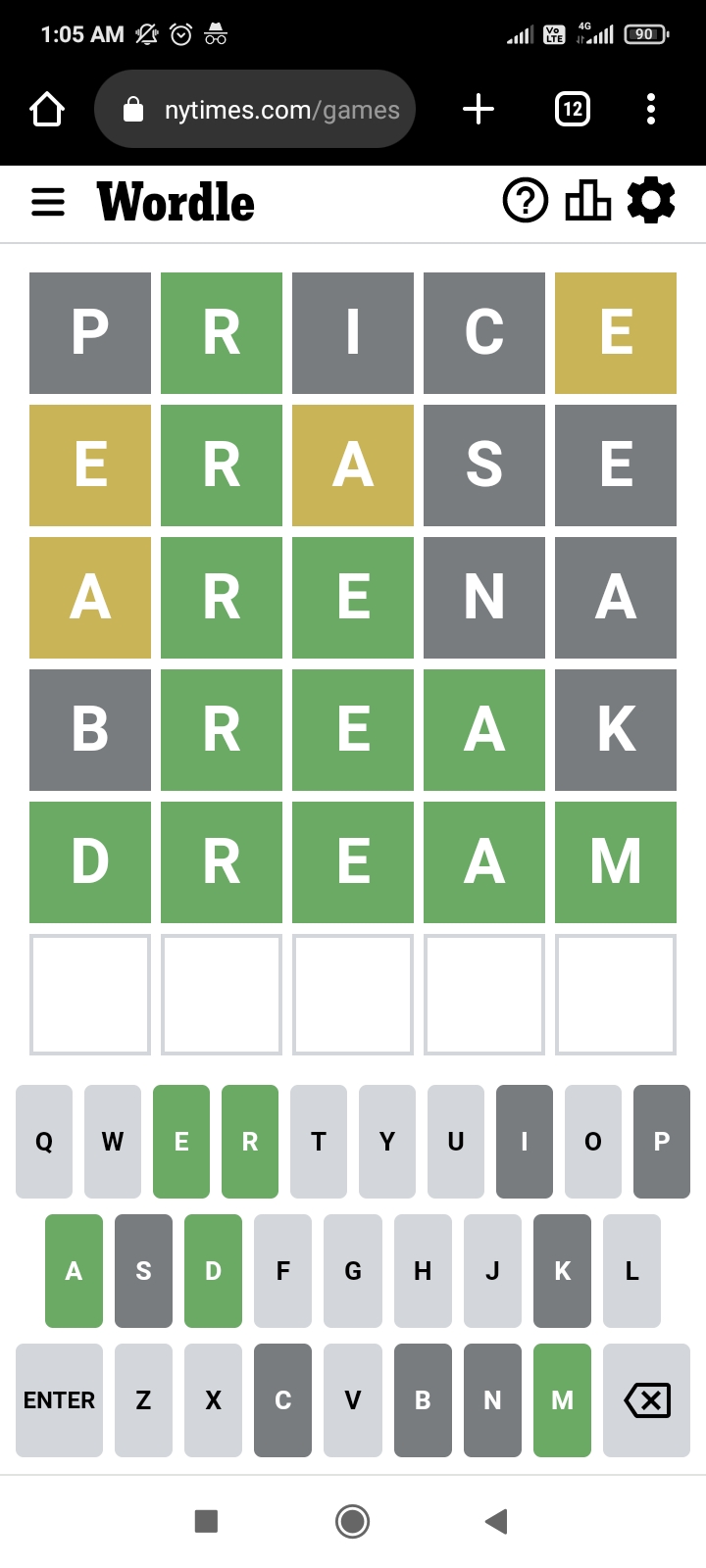Viewport: 706px width, 1568px height.
Task: Tap the backspace key on the game keyboard
Action: pyautogui.click(x=647, y=1400)
